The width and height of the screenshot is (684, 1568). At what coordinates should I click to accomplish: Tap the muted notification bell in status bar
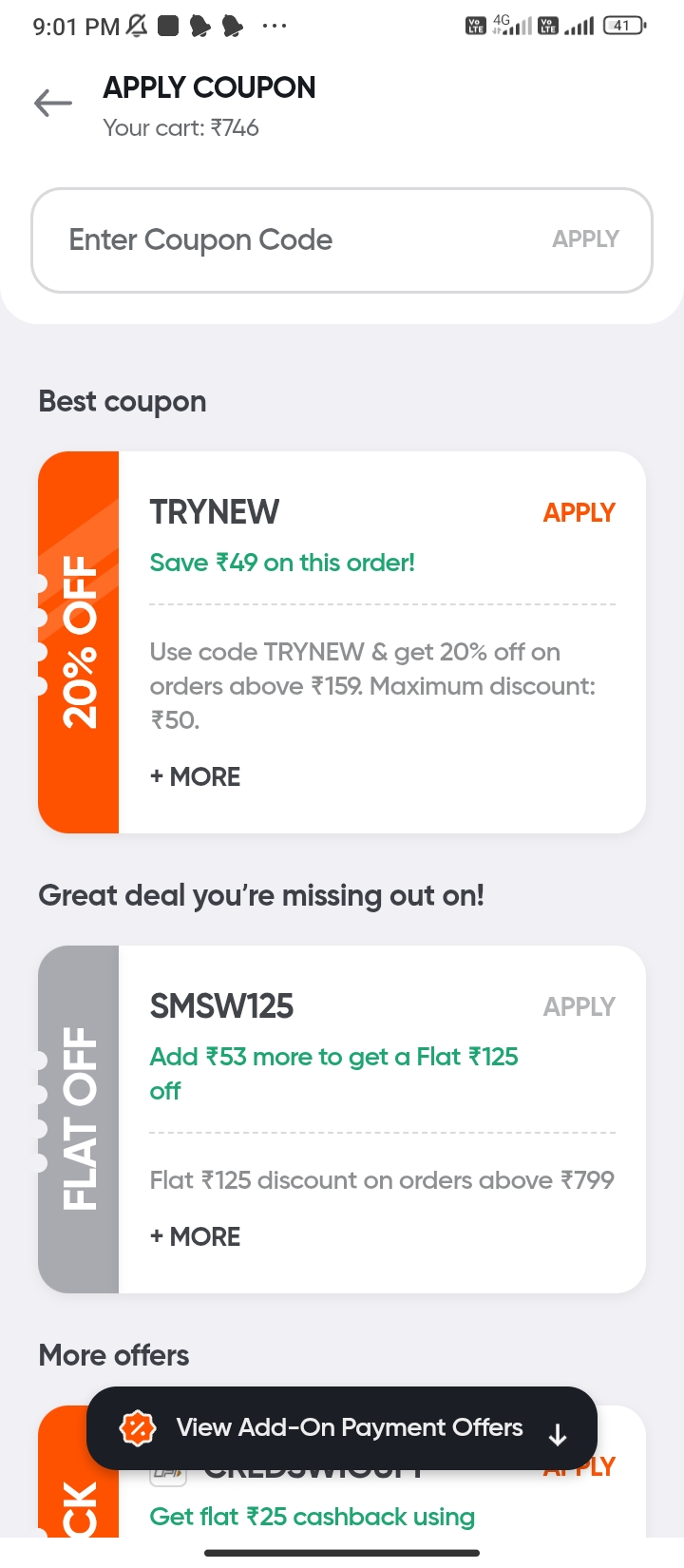pos(138,25)
